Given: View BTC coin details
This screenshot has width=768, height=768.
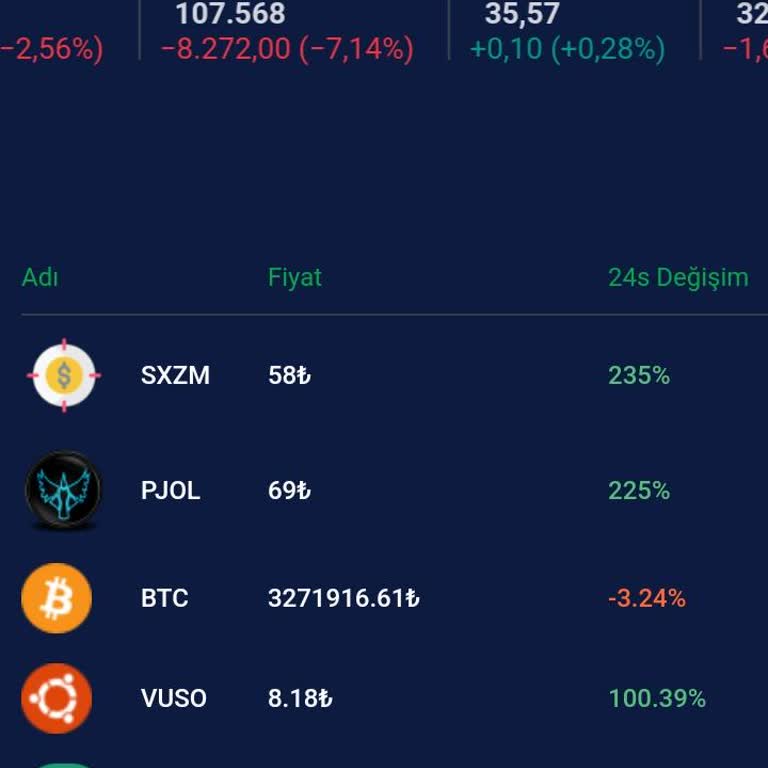Looking at the screenshot, I should [x=164, y=599].
